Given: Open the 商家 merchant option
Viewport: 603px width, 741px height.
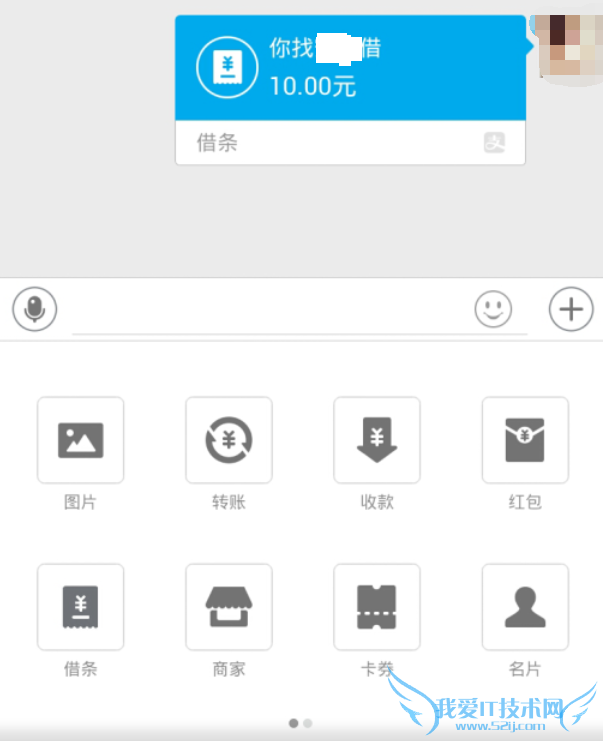Looking at the screenshot, I should (229, 607).
